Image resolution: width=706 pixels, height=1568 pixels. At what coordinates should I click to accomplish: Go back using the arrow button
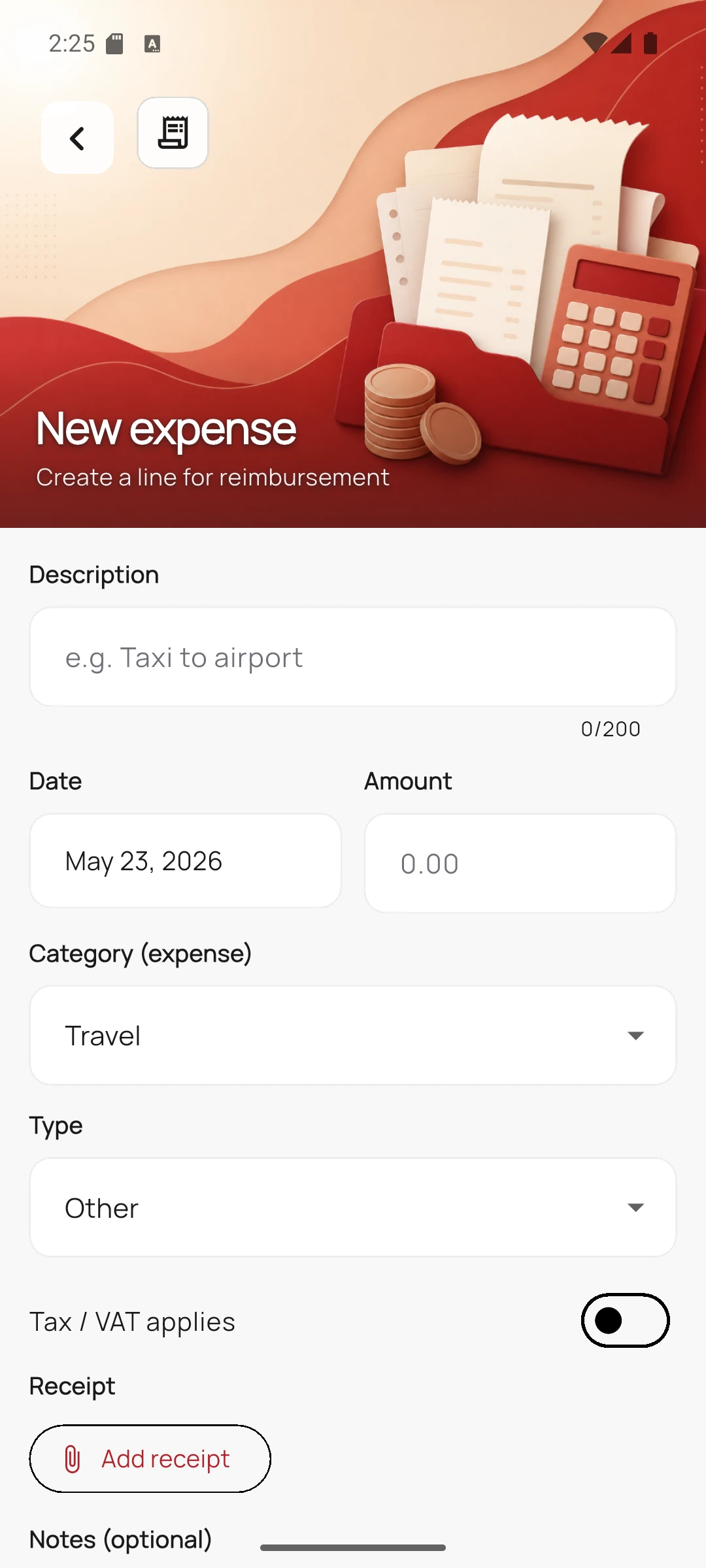tap(77, 138)
